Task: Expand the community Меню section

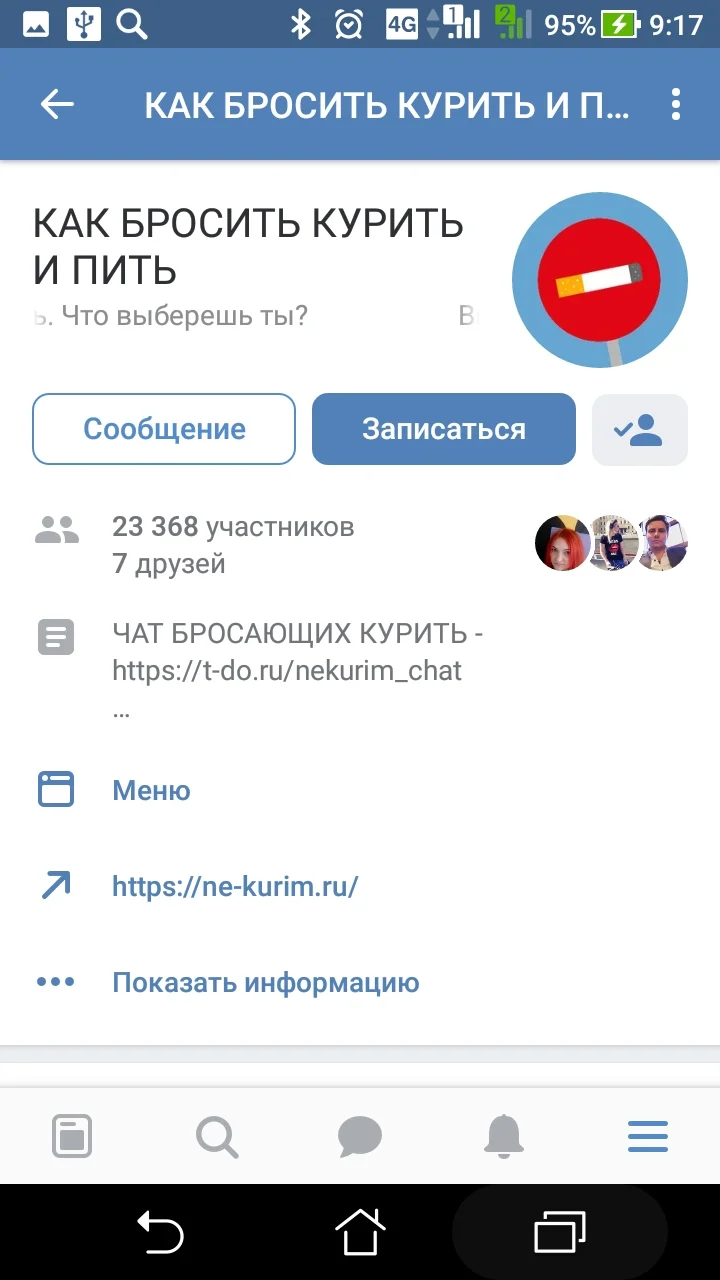Action: point(151,791)
